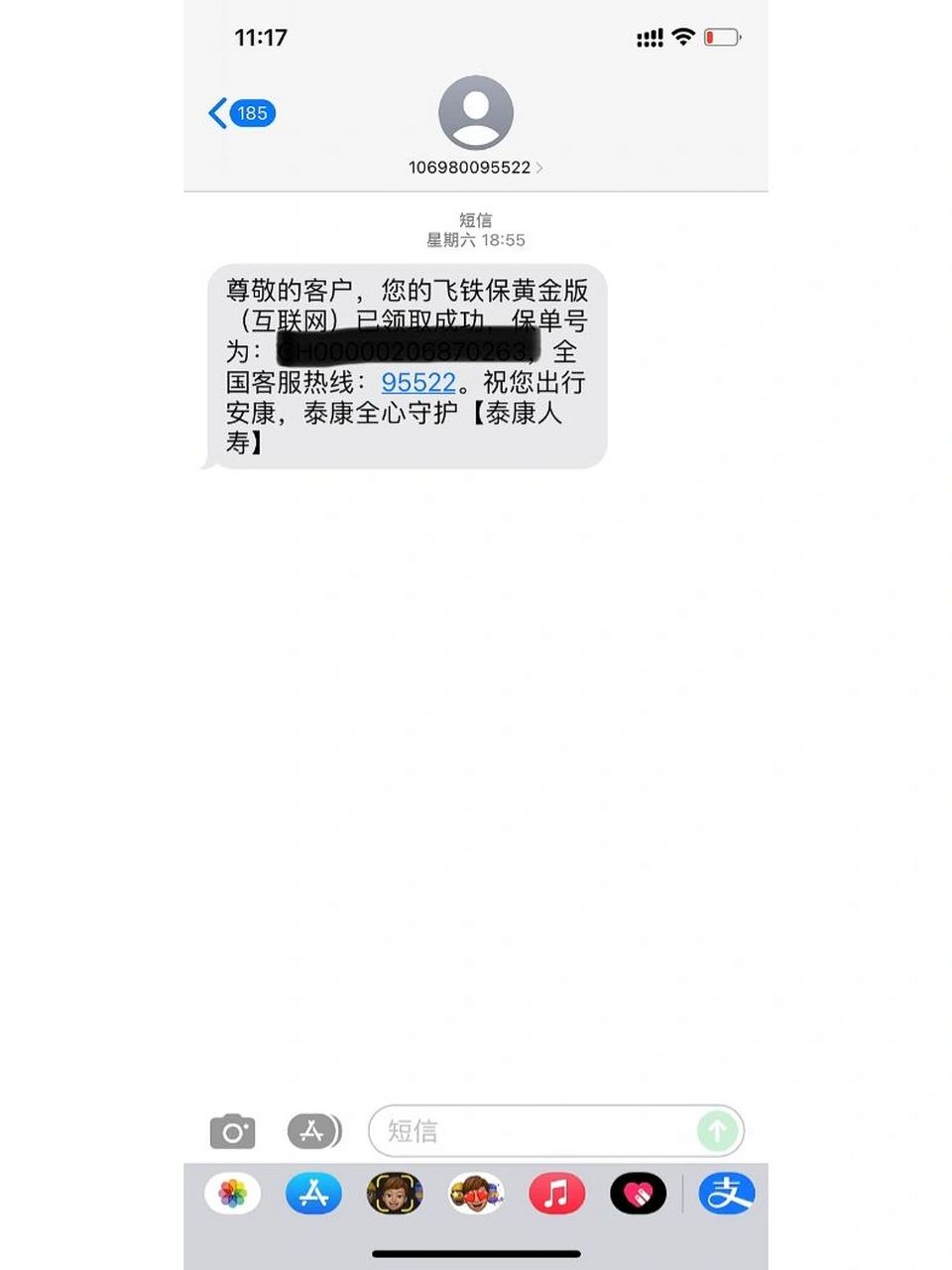The height and width of the screenshot is (1270, 952).
Task: Open the second Memoji contact icon in the dock
Action: (x=475, y=1195)
